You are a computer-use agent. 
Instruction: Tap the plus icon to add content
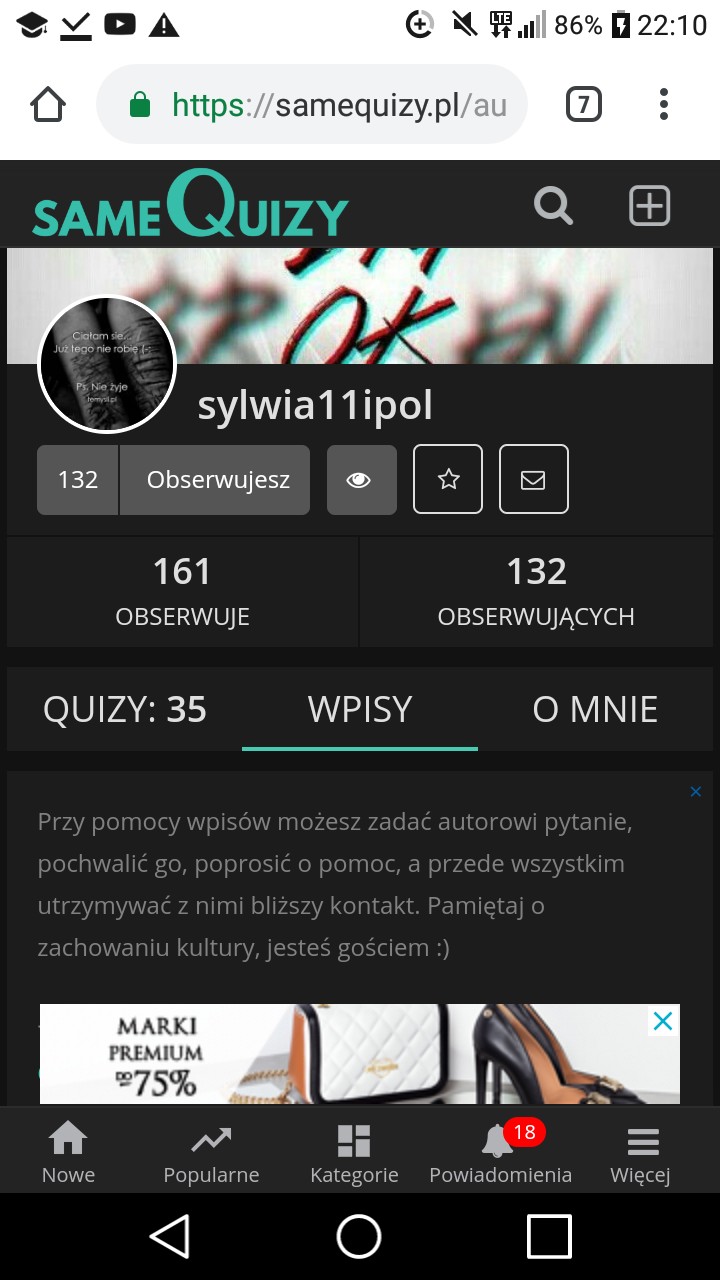(x=649, y=206)
